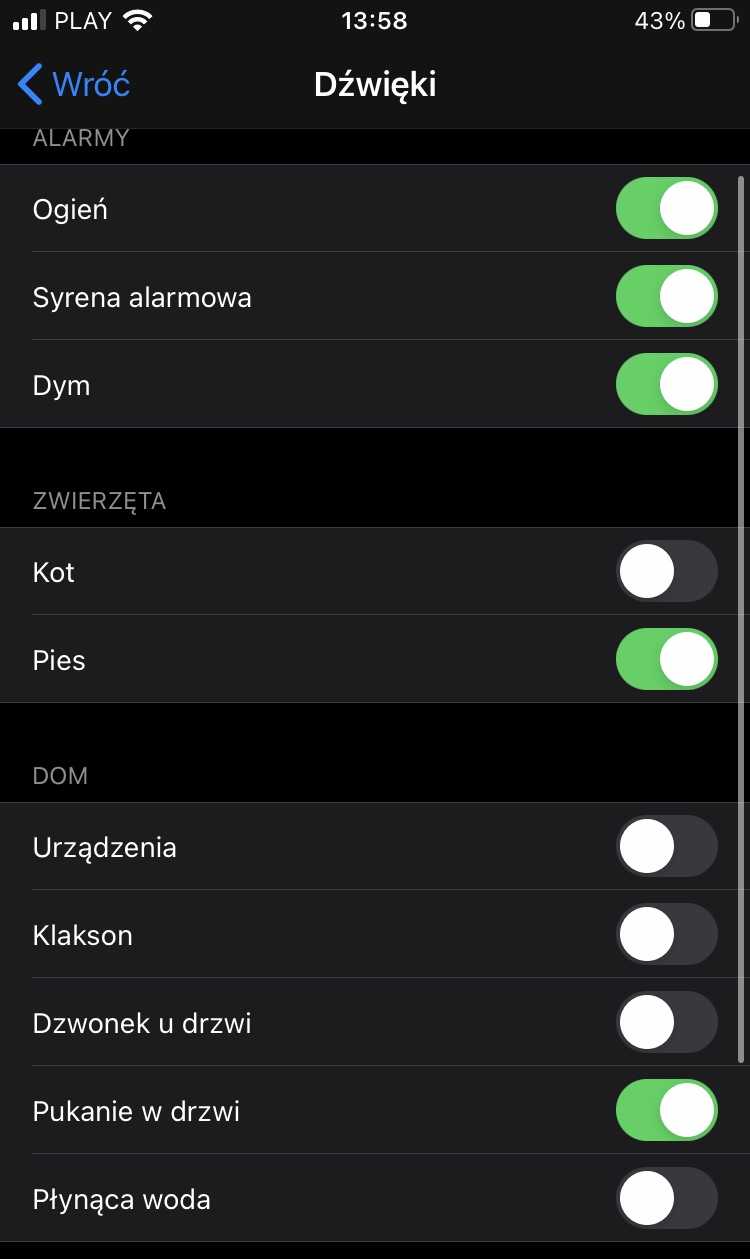
Task: Turn on Klakson recognition
Action: pyautogui.click(x=666, y=935)
